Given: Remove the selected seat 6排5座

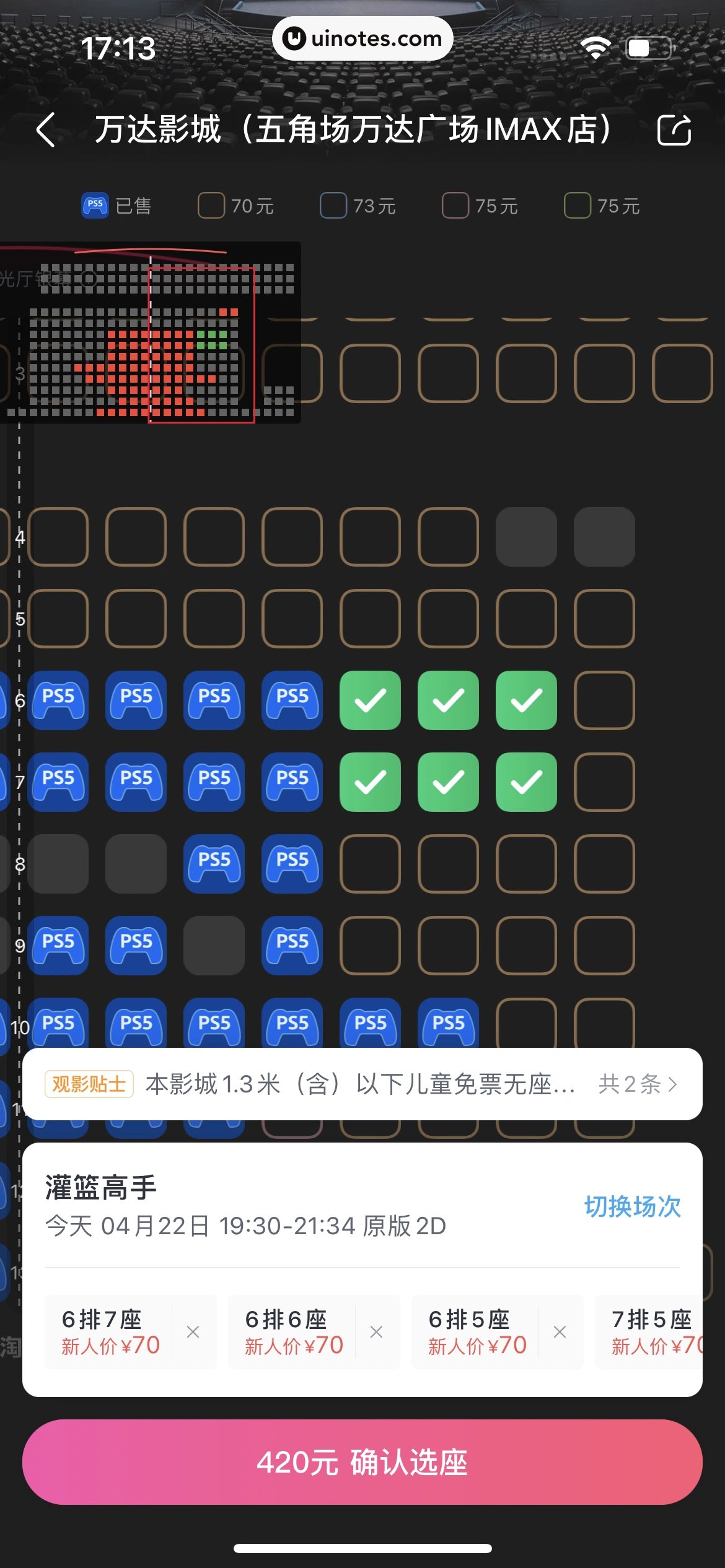Looking at the screenshot, I should point(560,1332).
